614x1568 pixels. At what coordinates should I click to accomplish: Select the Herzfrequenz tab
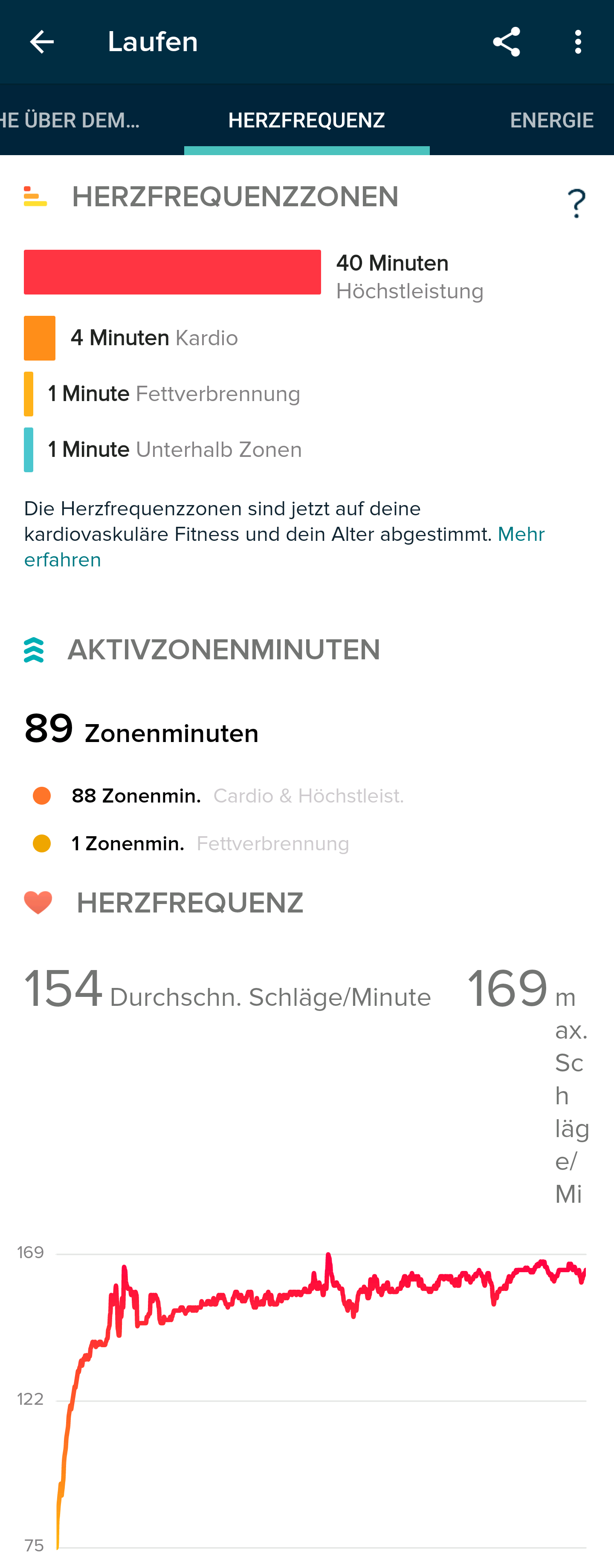coord(307,120)
